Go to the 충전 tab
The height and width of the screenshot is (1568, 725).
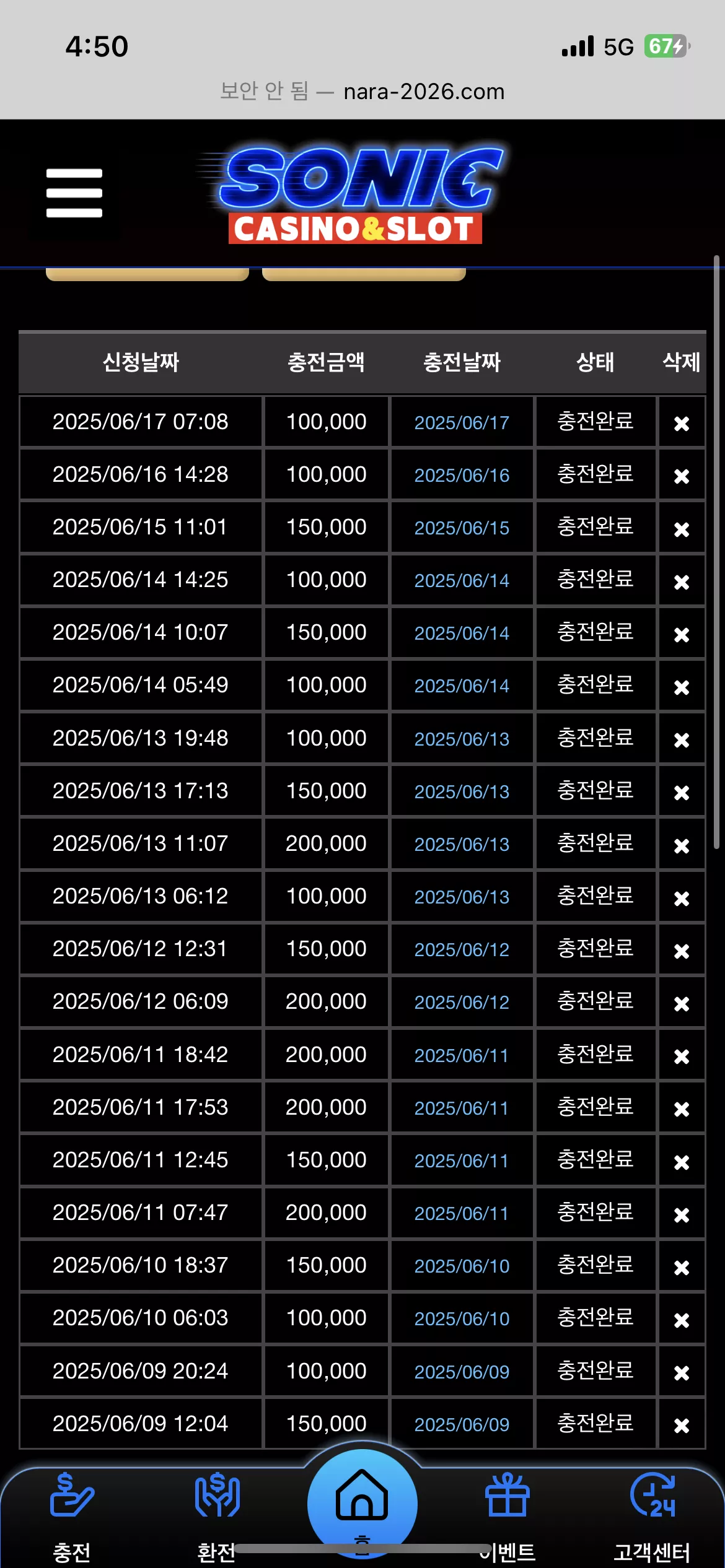(72, 1517)
